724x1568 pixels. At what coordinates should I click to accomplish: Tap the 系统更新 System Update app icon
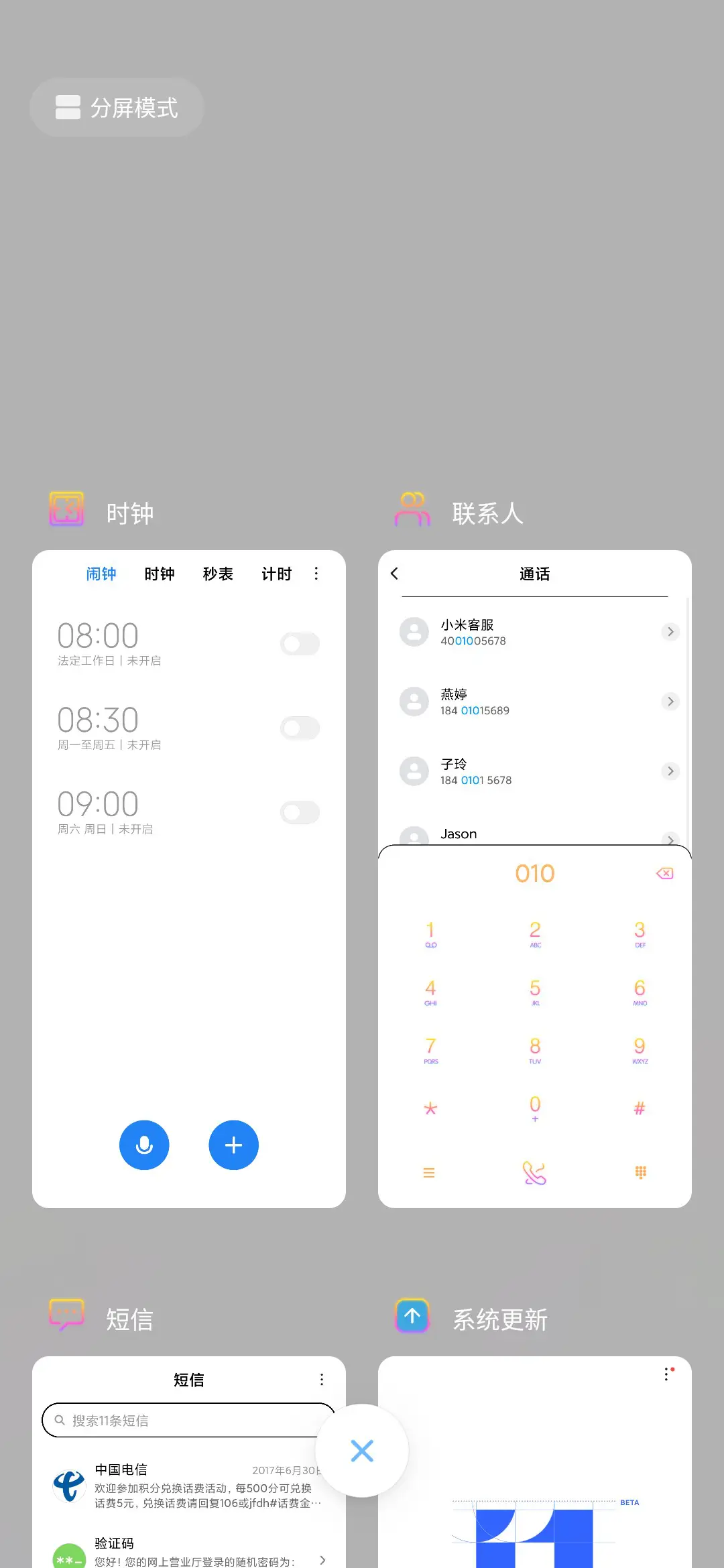tap(411, 1315)
